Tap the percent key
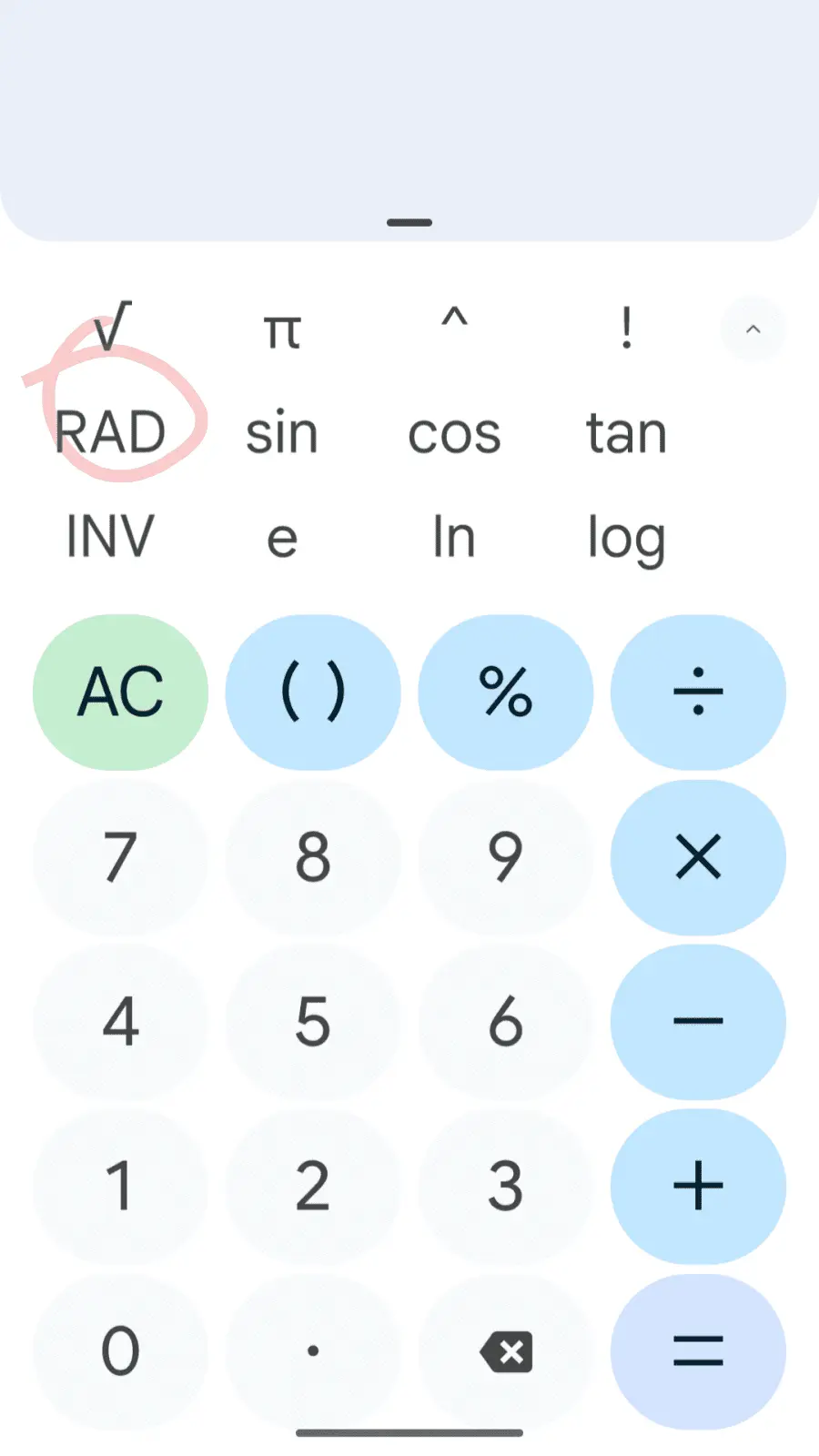The width and height of the screenshot is (819, 1456). coord(506,693)
